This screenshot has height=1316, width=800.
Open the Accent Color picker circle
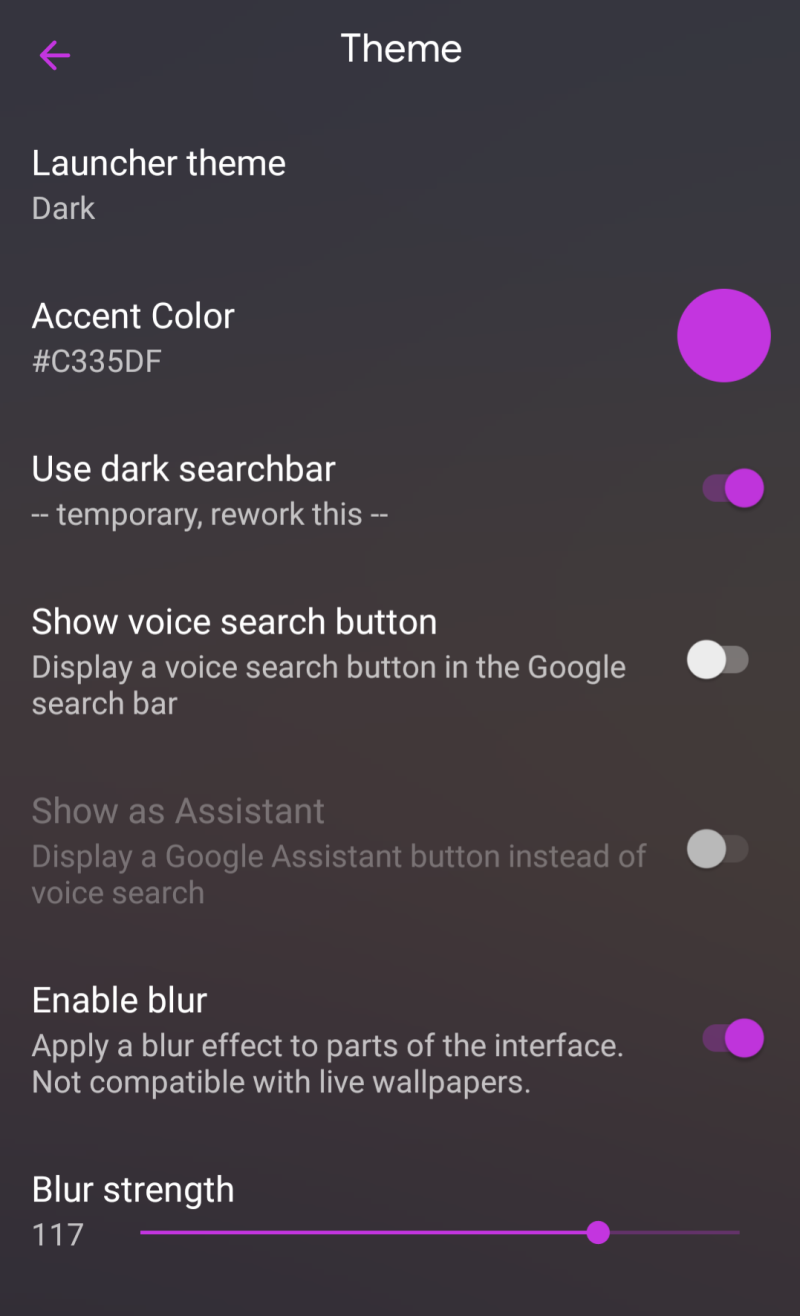pyautogui.click(x=723, y=336)
